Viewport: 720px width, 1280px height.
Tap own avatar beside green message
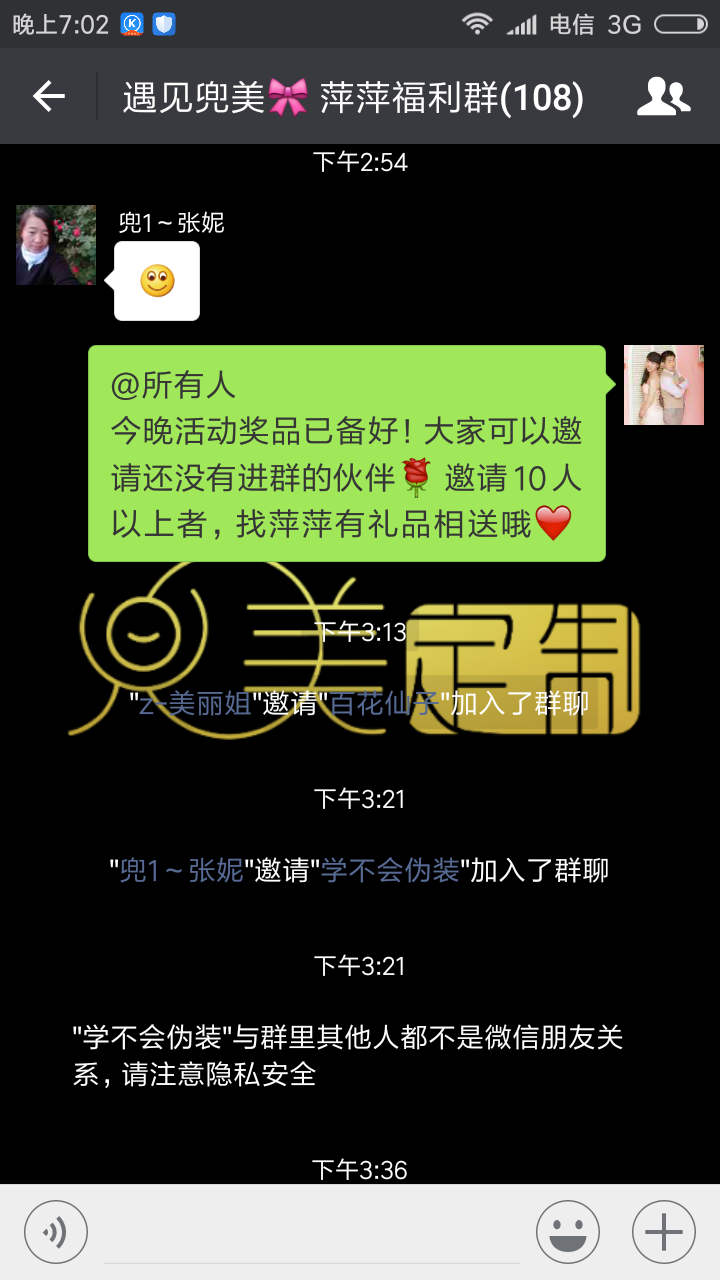point(663,385)
